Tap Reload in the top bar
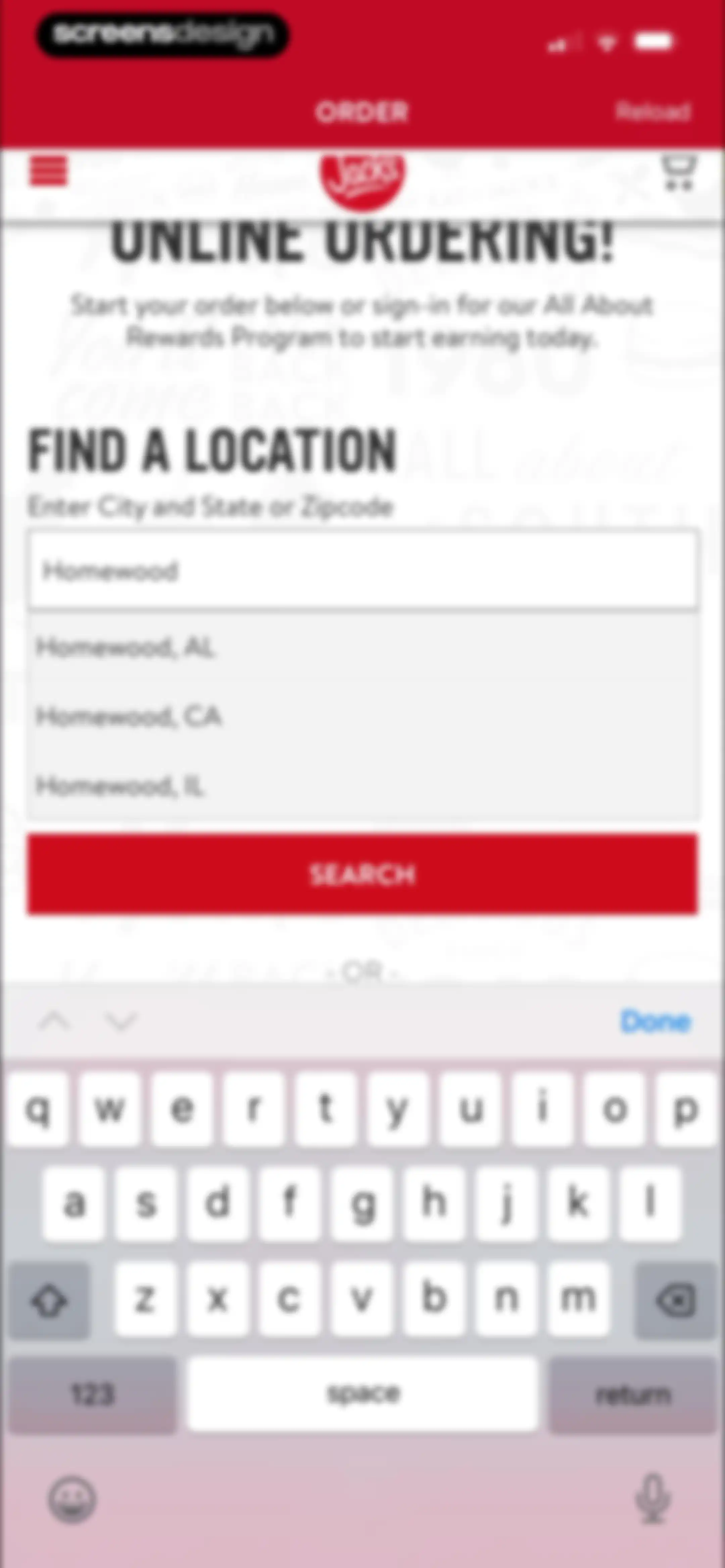The image size is (725, 1568). (652, 111)
